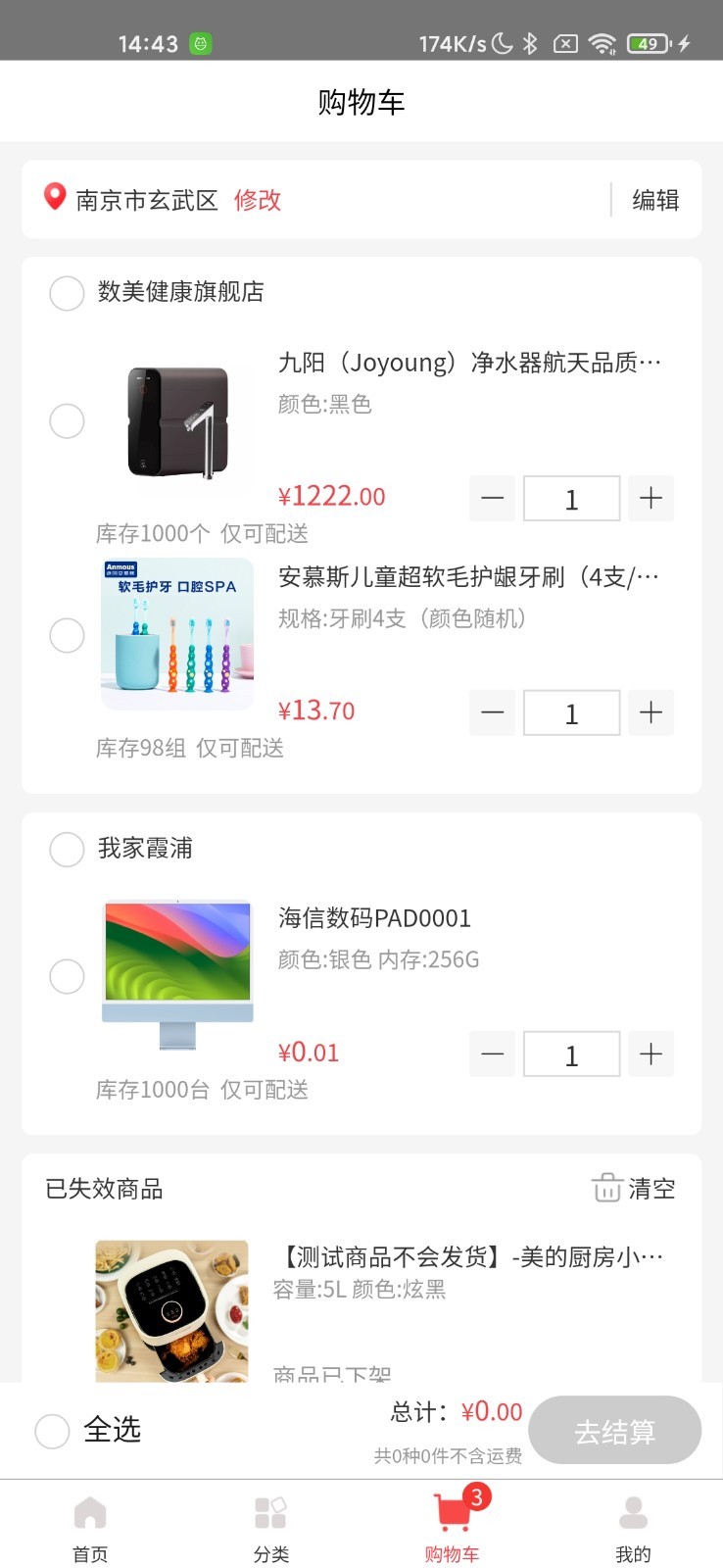Increase Hisense PAD0001 quantity with plus
The width and height of the screenshot is (723, 1568).
(651, 1053)
